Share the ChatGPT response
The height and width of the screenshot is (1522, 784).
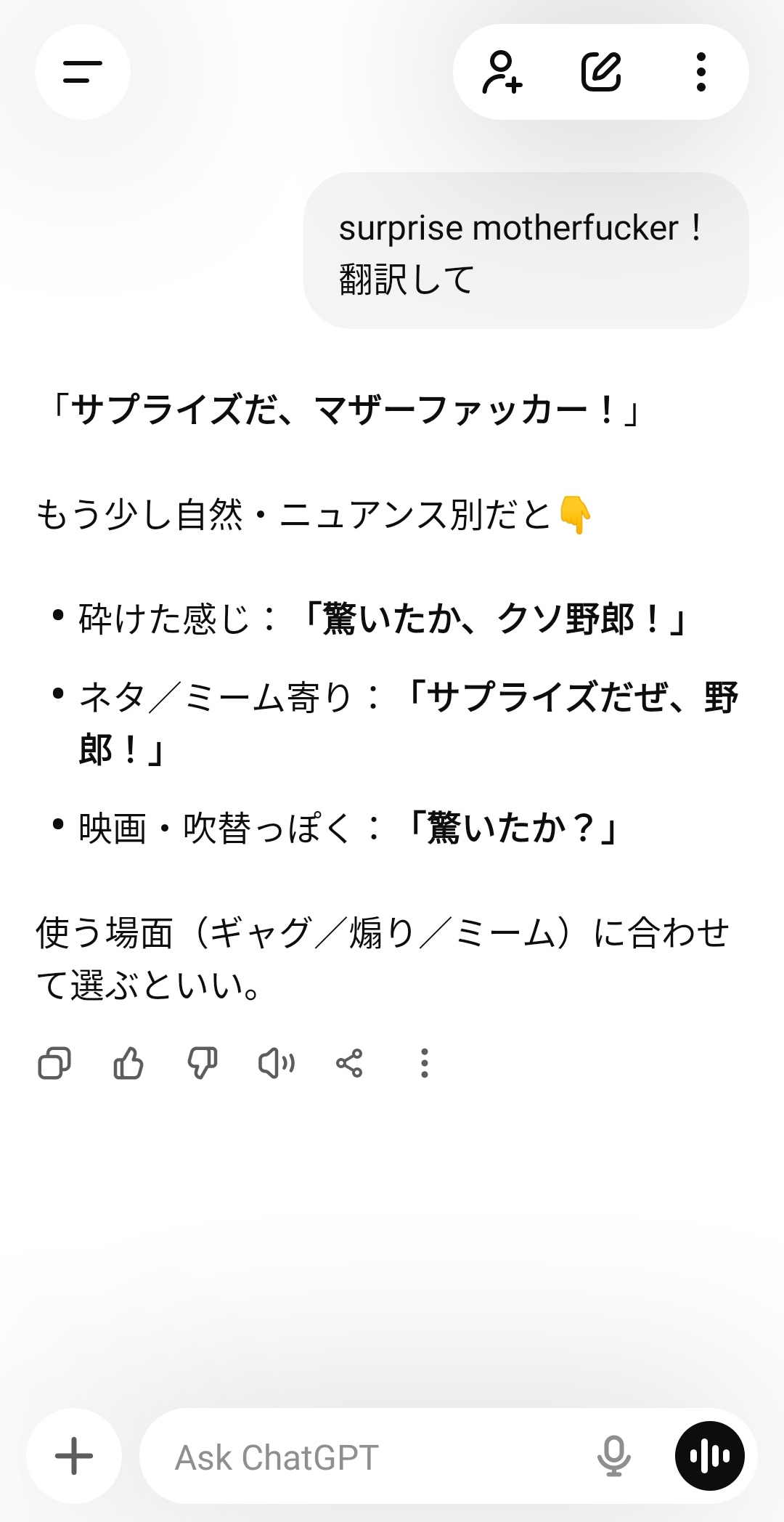(x=349, y=1064)
